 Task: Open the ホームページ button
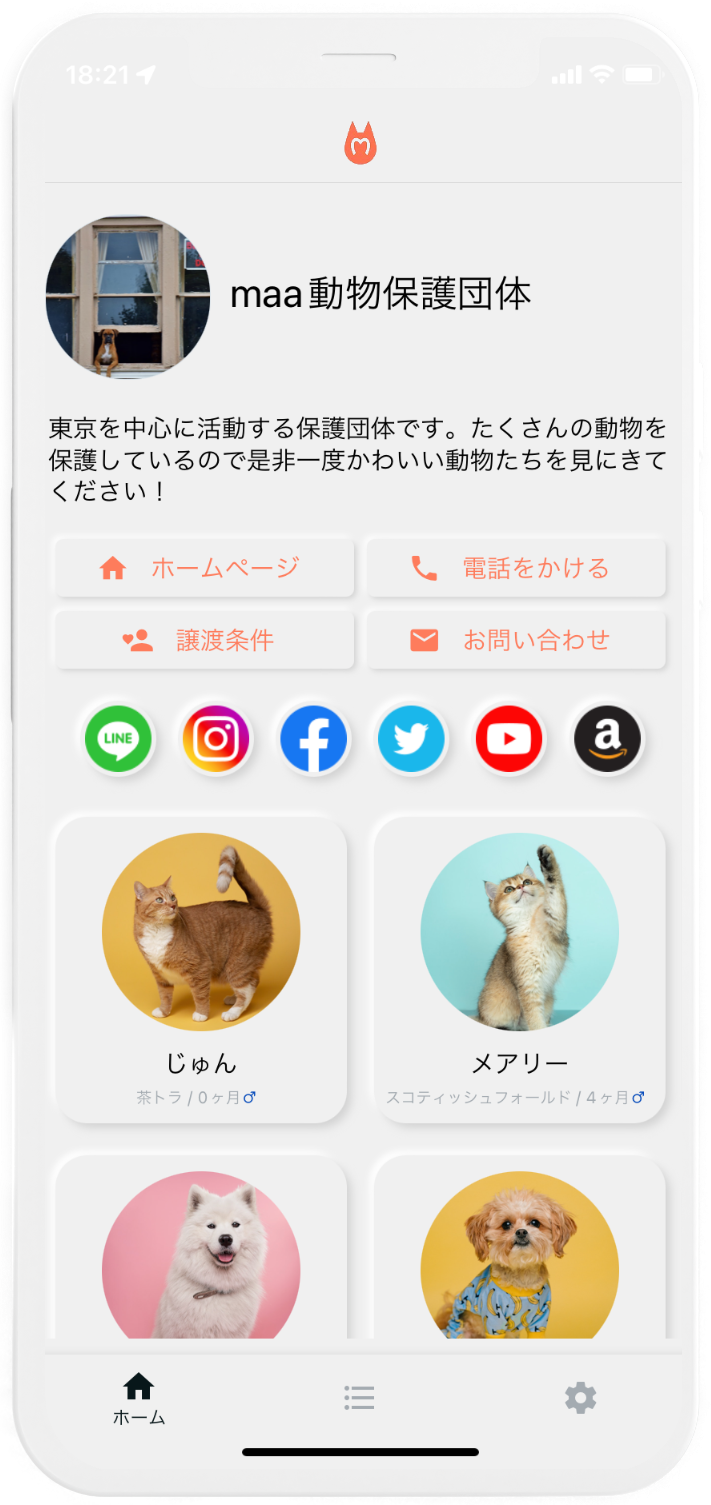(x=204, y=568)
